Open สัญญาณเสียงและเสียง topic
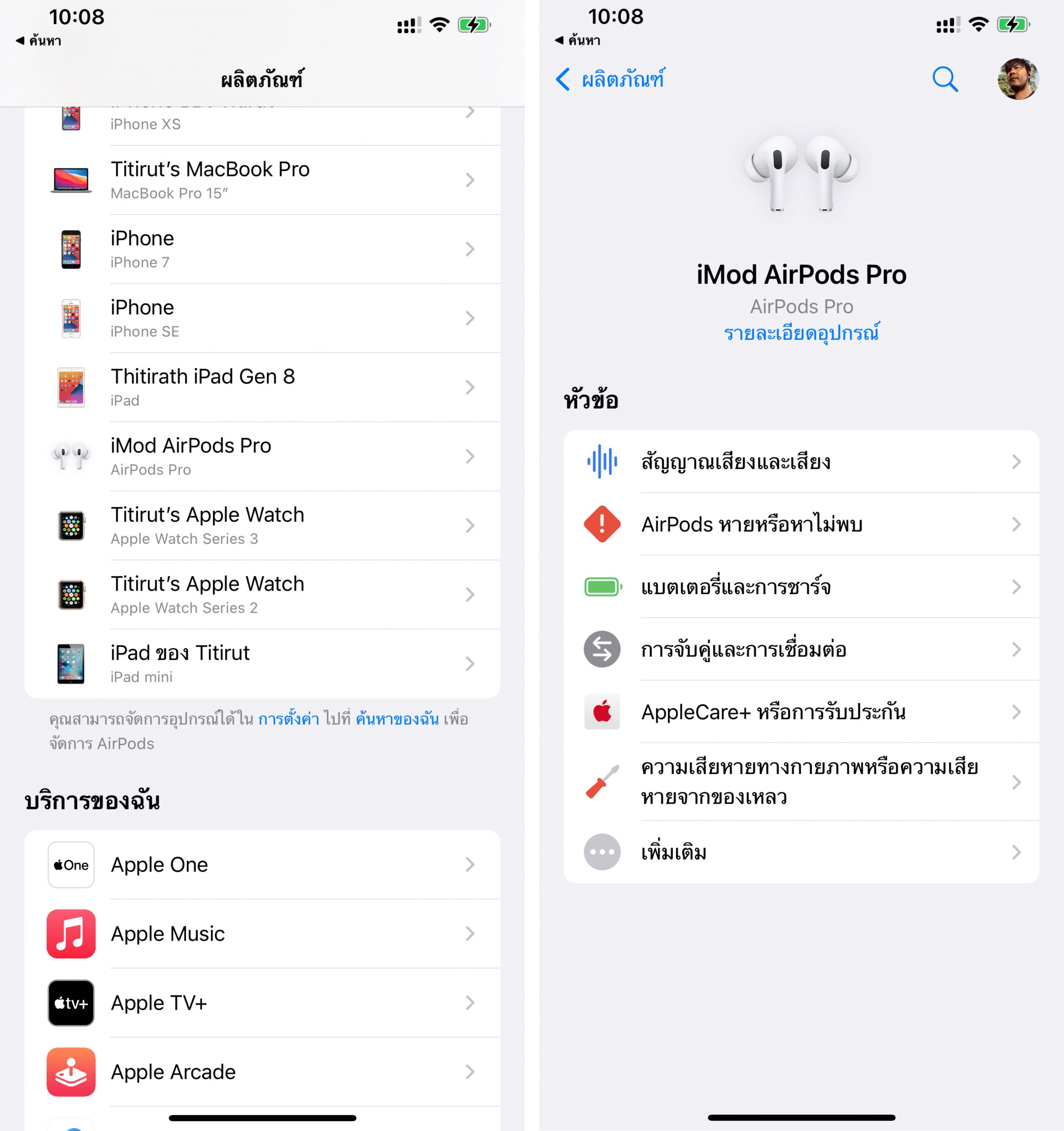The width and height of the screenshot is (1064, 1131). click(x=801, y=461)
